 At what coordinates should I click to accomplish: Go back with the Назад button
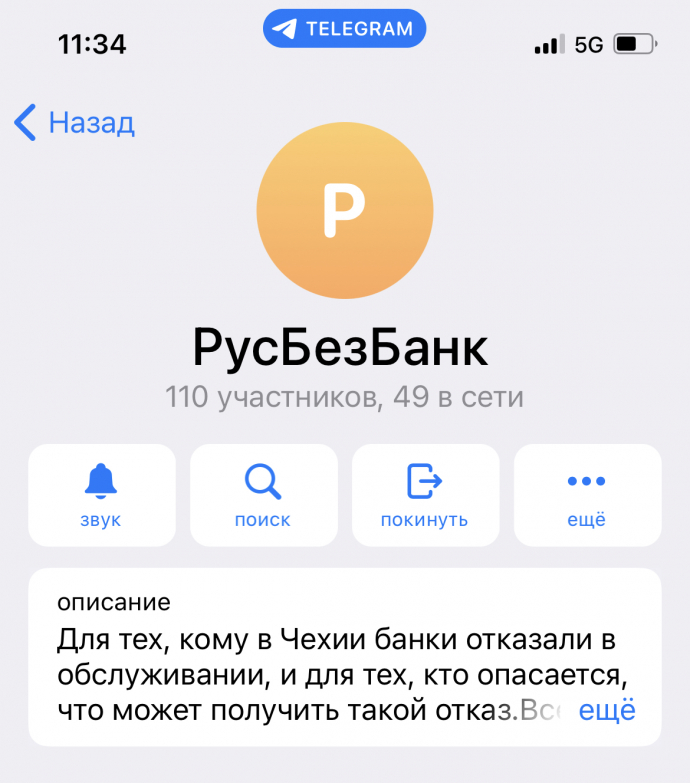pyautogui.click(x=75, y=123)
